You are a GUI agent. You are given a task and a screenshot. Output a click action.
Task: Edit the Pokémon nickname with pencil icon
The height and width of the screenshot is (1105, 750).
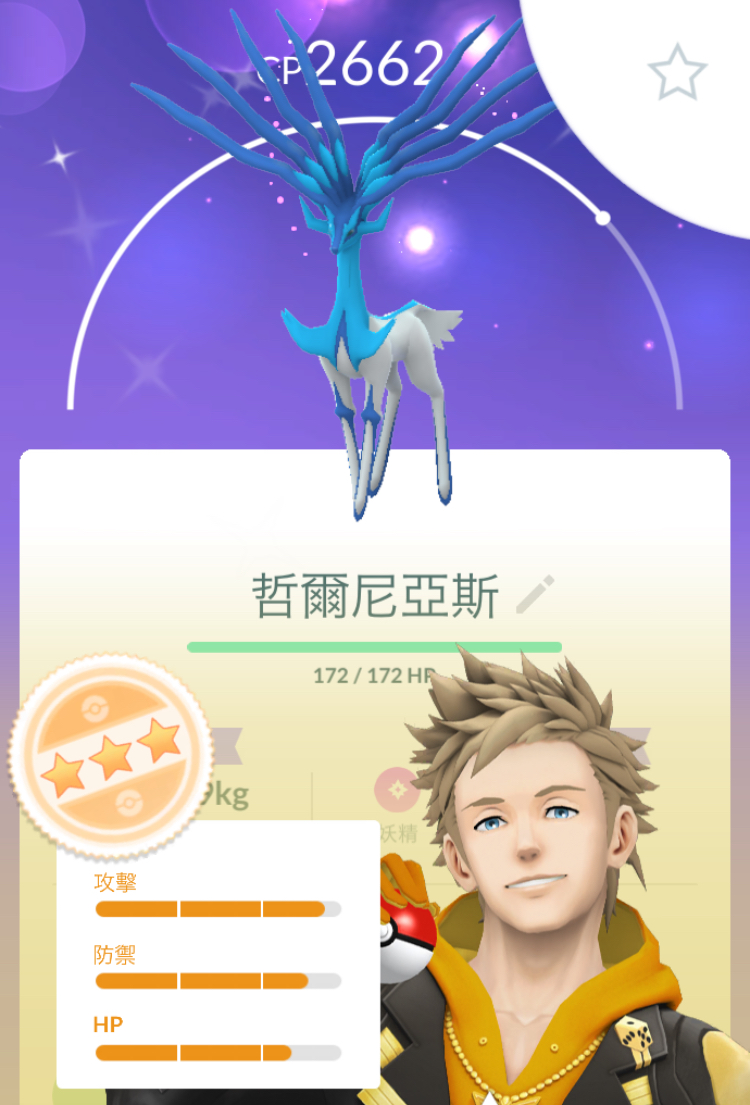(x=535, y=595)
